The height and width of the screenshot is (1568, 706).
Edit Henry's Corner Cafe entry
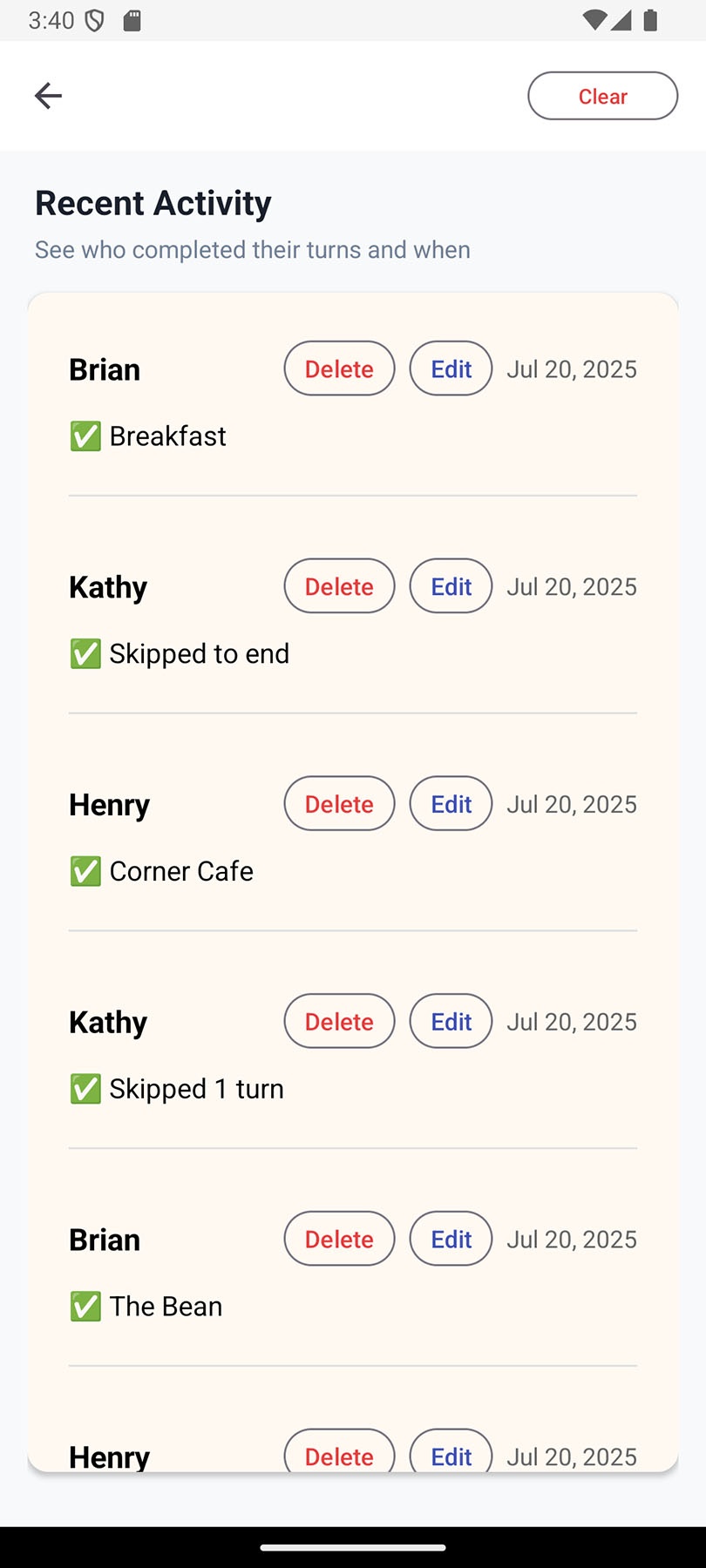(x=451, y=803)
